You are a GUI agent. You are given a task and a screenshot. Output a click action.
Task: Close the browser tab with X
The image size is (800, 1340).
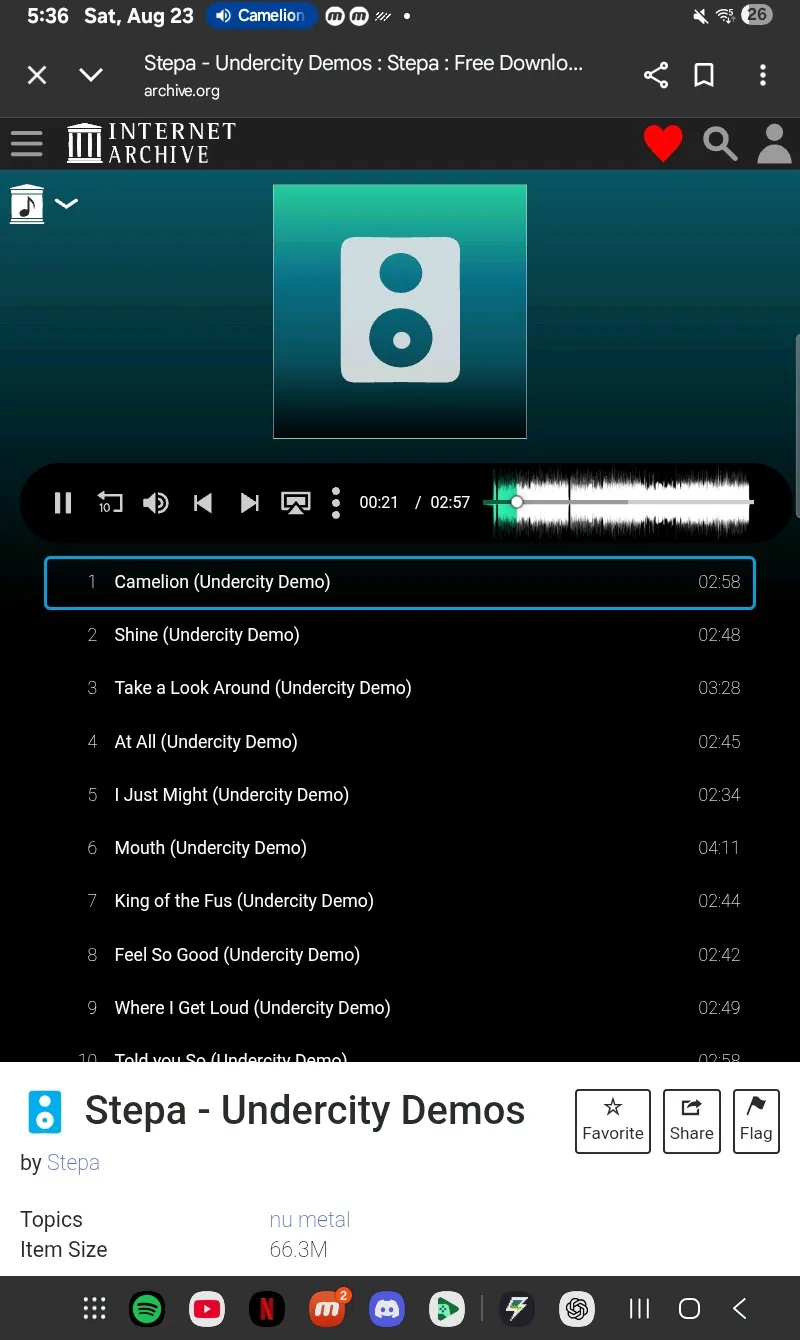[37, 75]
